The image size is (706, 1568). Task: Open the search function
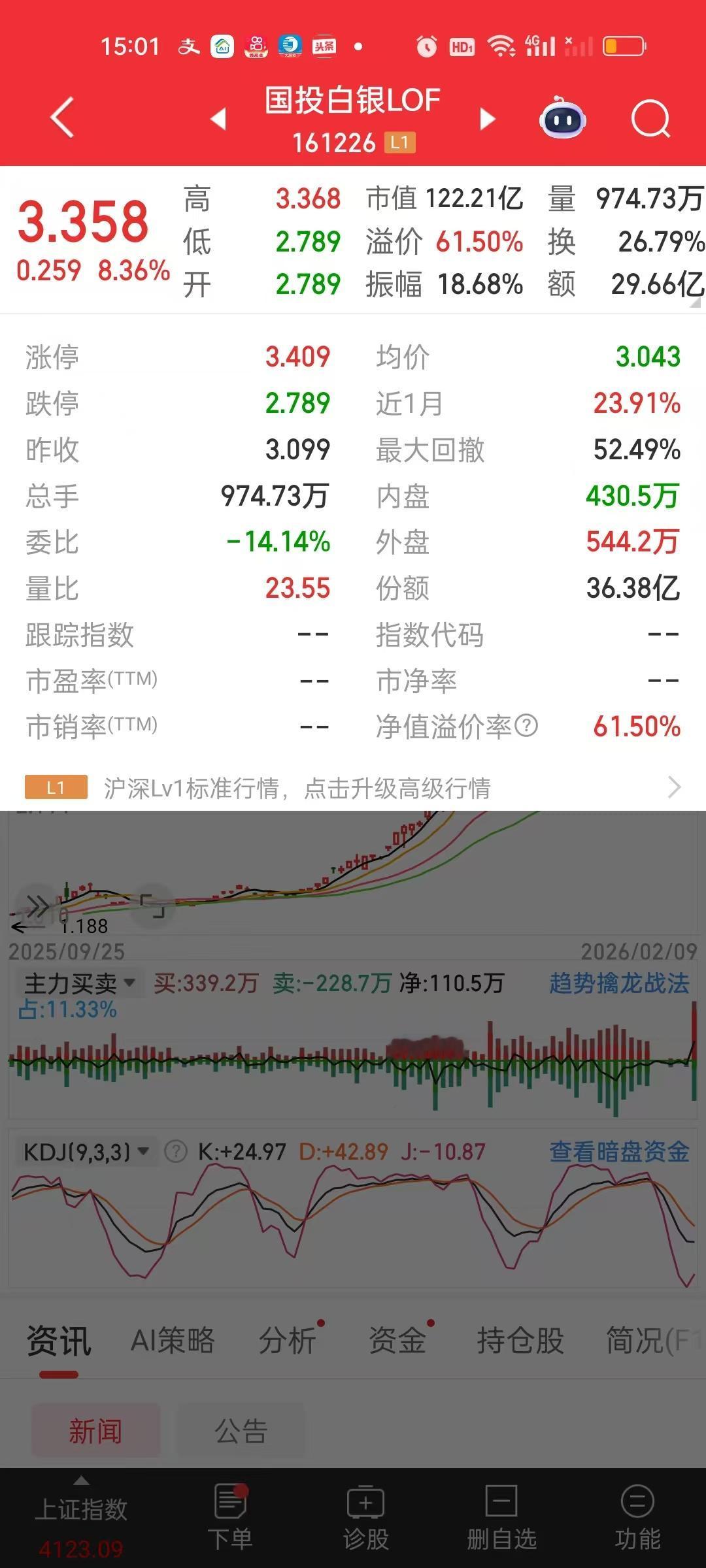point(650,119)
